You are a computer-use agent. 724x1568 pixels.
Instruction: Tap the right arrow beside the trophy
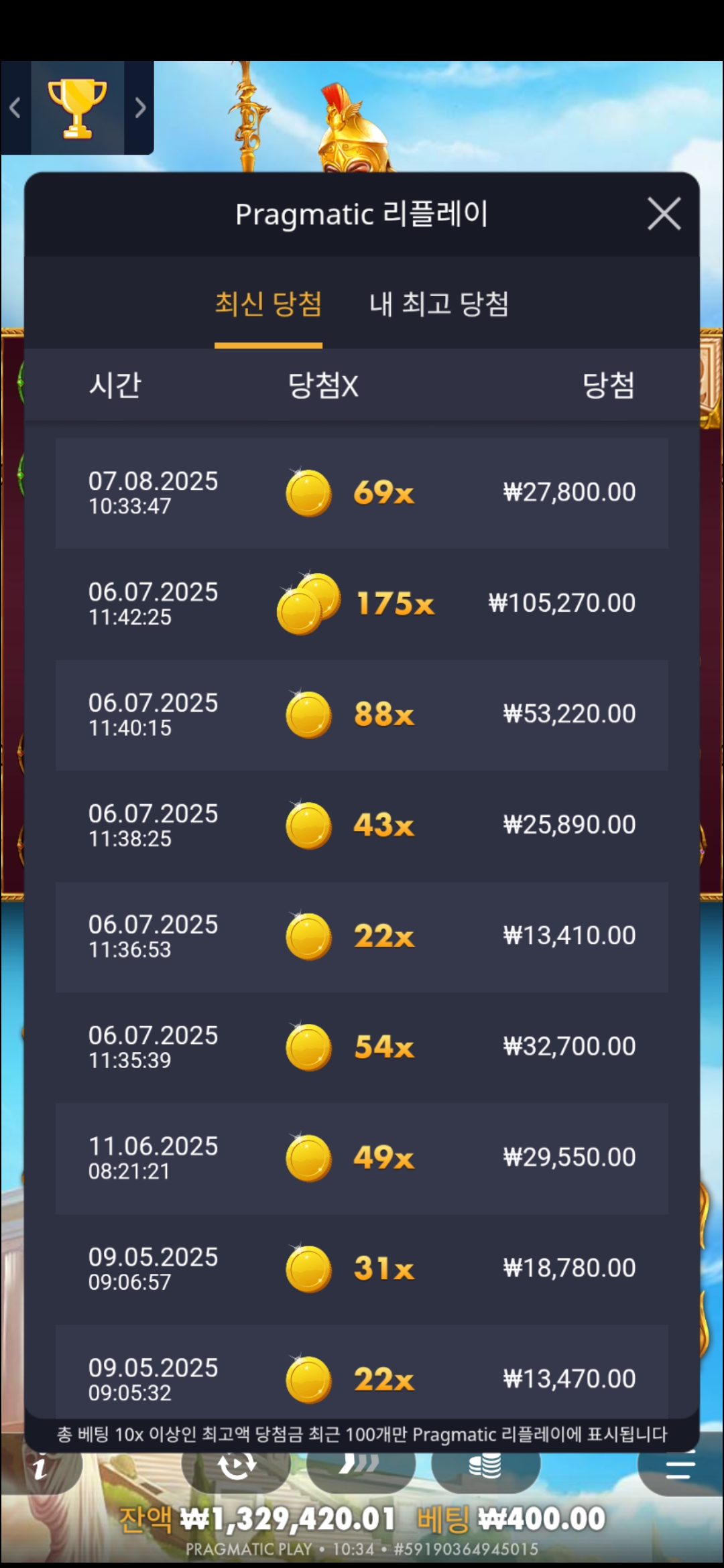click(x=139, y=107)
